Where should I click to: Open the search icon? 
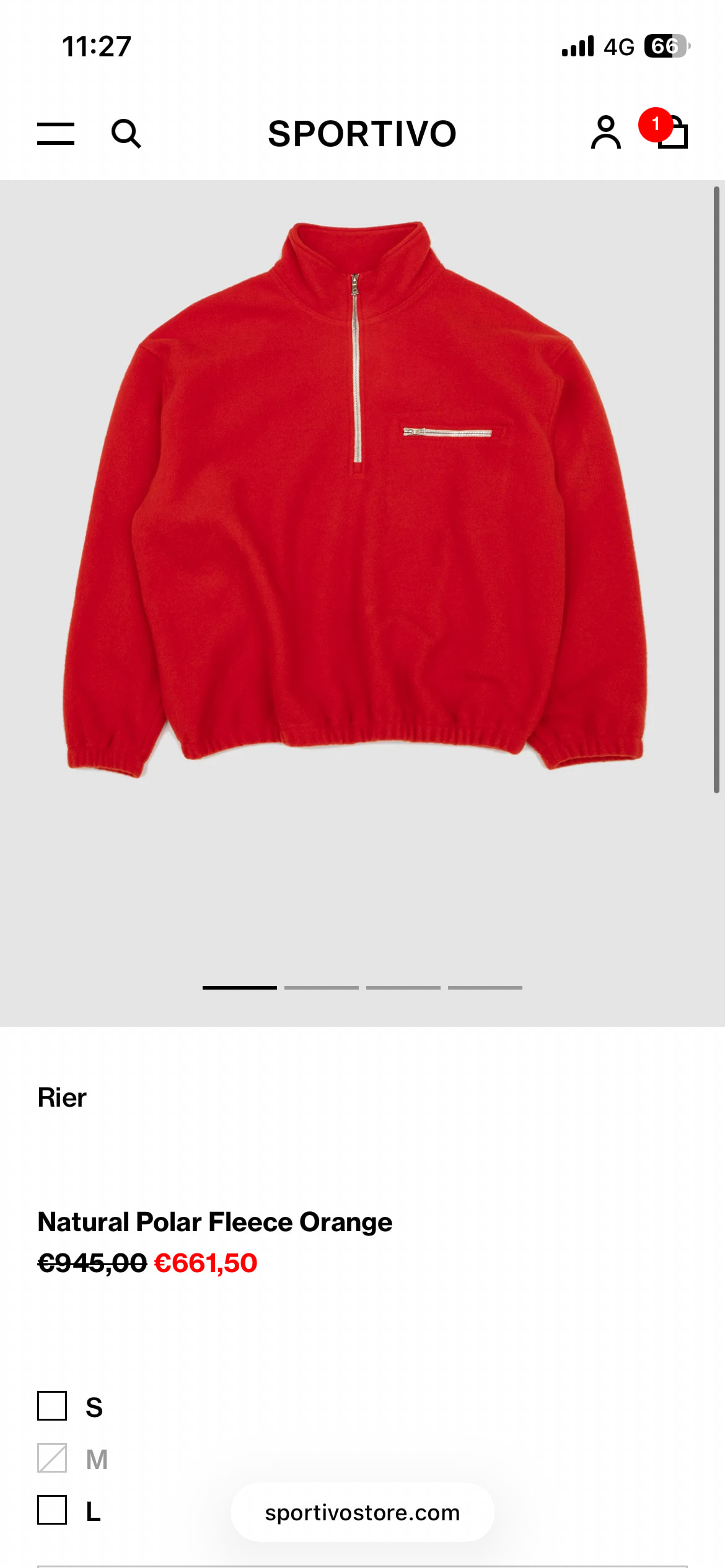coord(126,133)
